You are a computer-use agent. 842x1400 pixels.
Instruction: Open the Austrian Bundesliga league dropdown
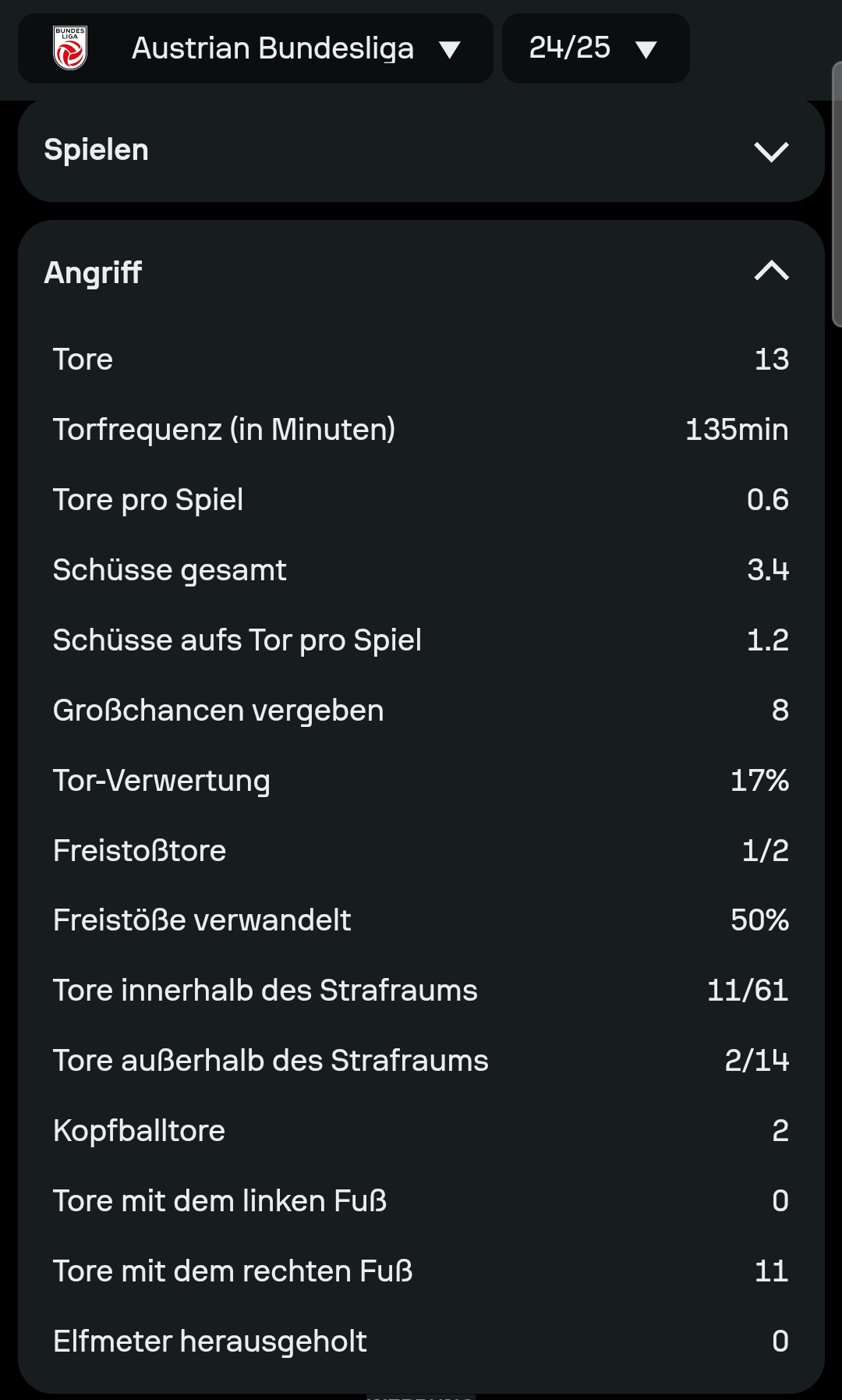click(256, 48)
